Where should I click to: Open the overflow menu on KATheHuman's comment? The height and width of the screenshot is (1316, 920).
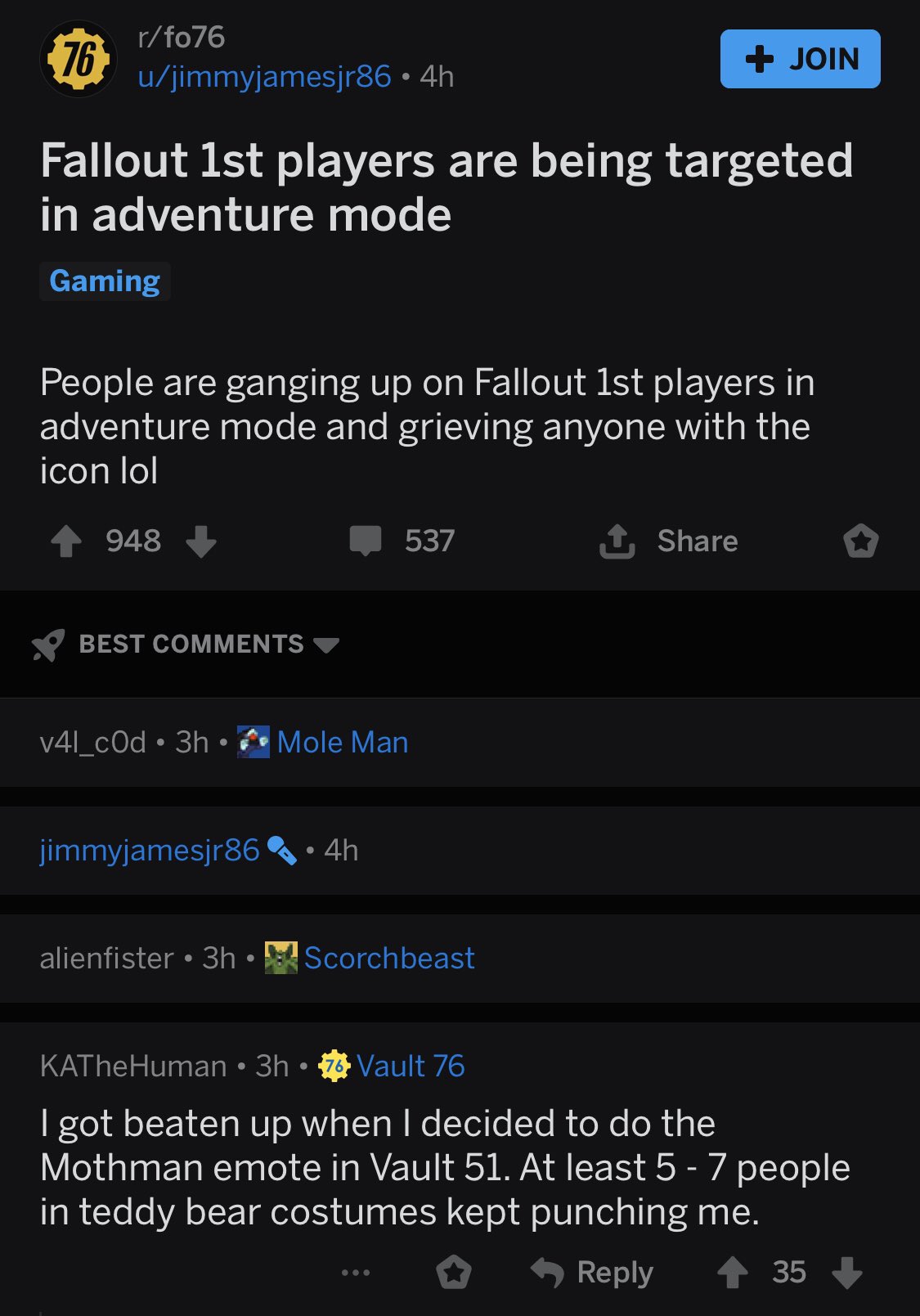pos(356,1273)
